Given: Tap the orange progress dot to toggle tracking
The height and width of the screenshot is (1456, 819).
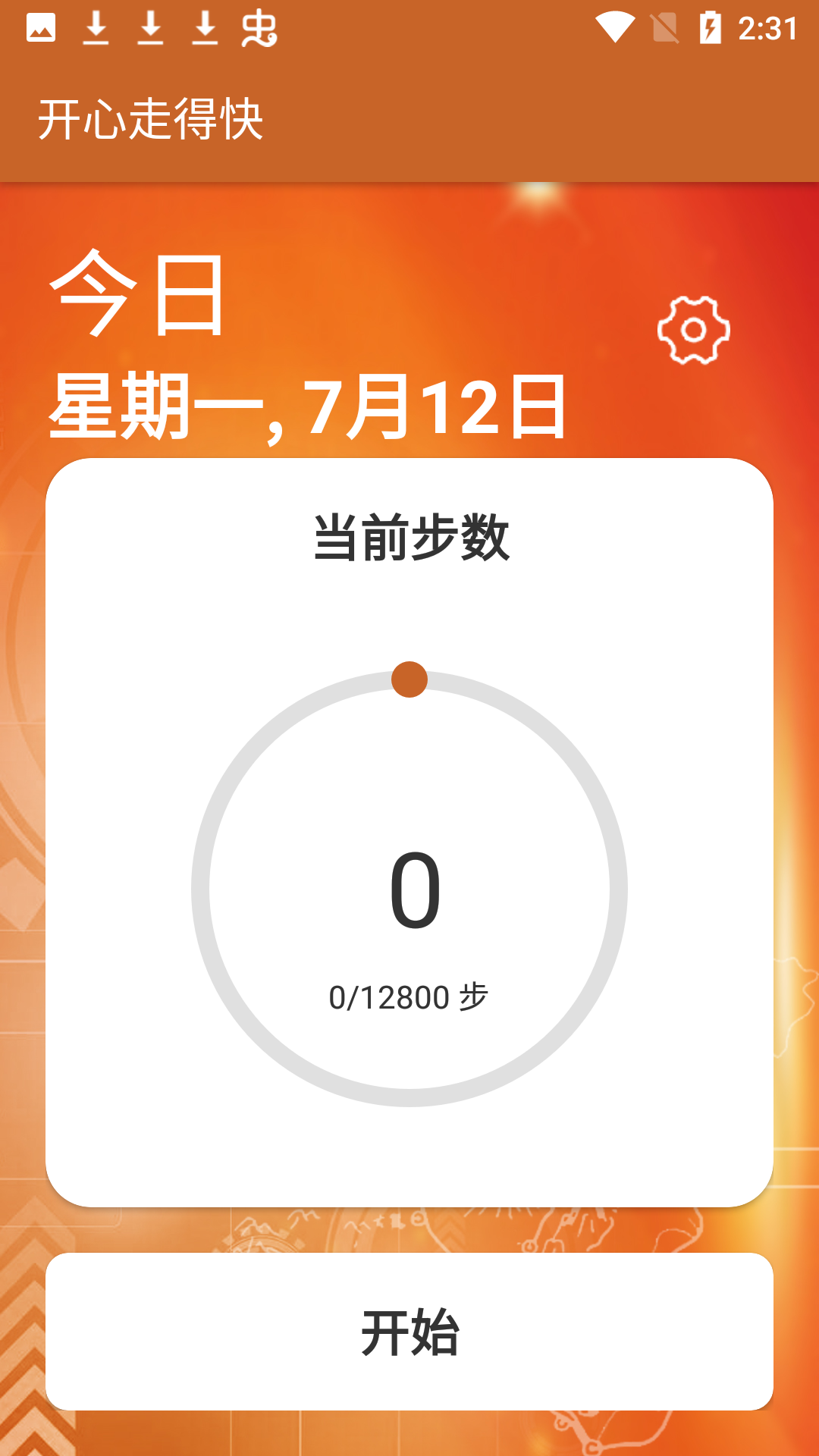Looking at the screenshot, I should pos(409,680).
